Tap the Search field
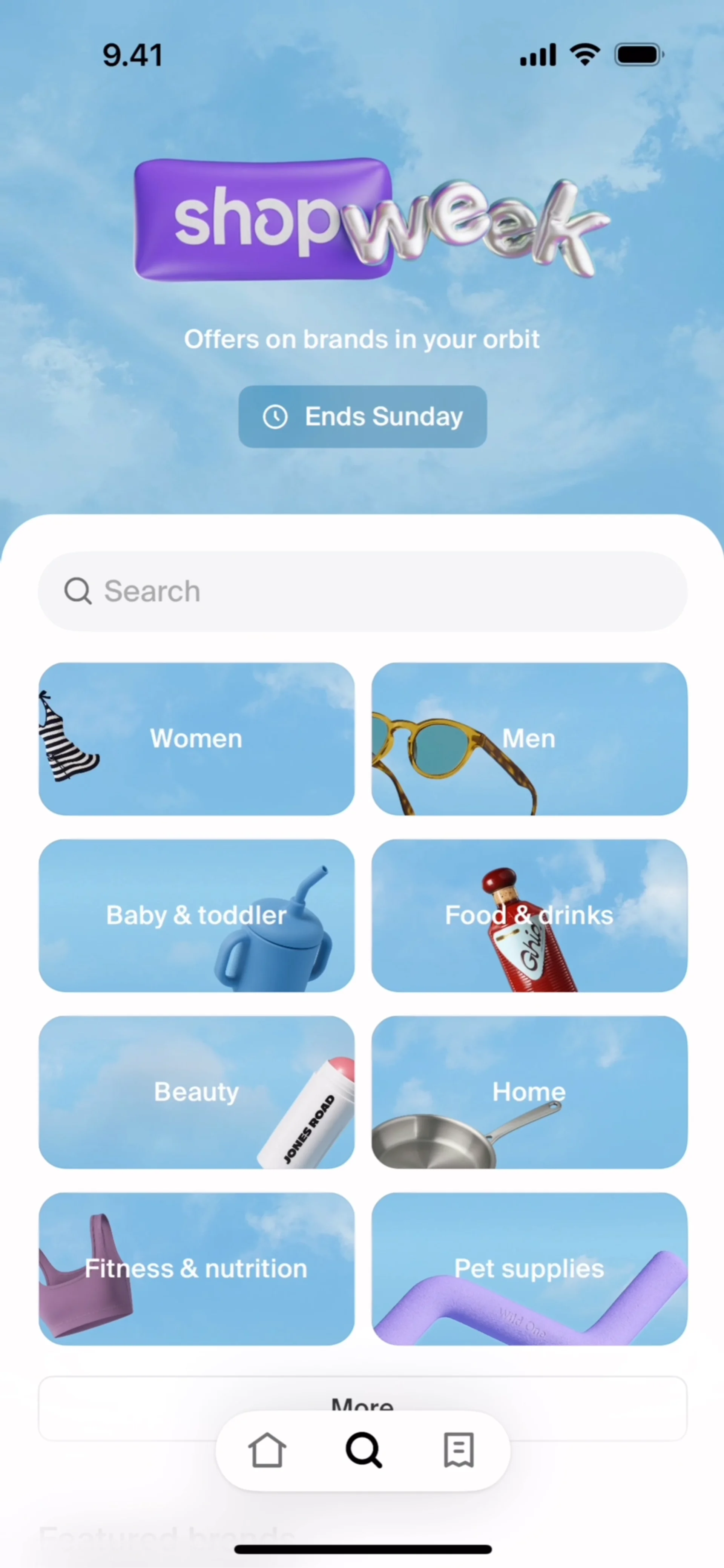 [362, 591]
